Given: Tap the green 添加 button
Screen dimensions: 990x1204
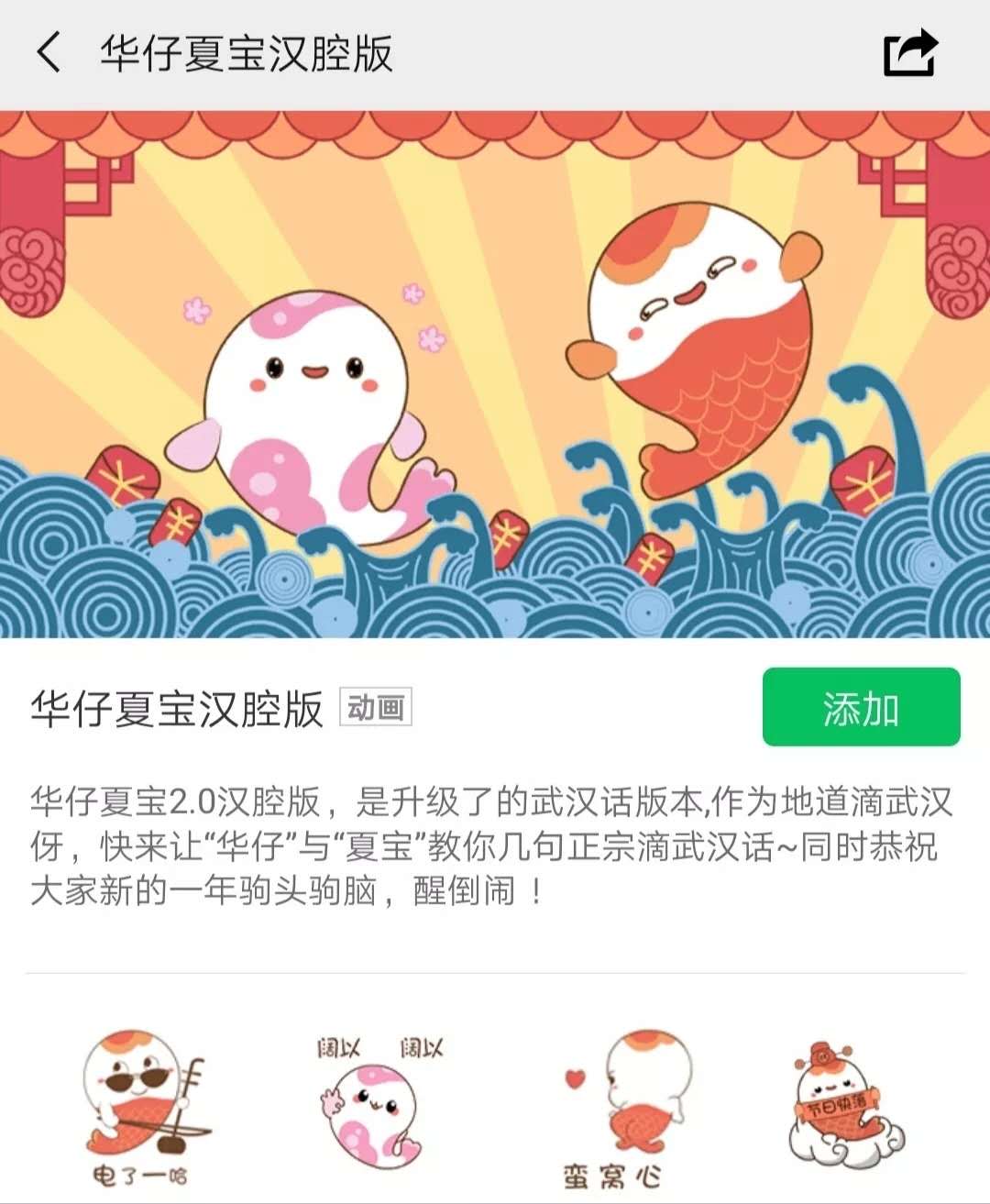Looking at the screenshot, I should tap(861, 707).
